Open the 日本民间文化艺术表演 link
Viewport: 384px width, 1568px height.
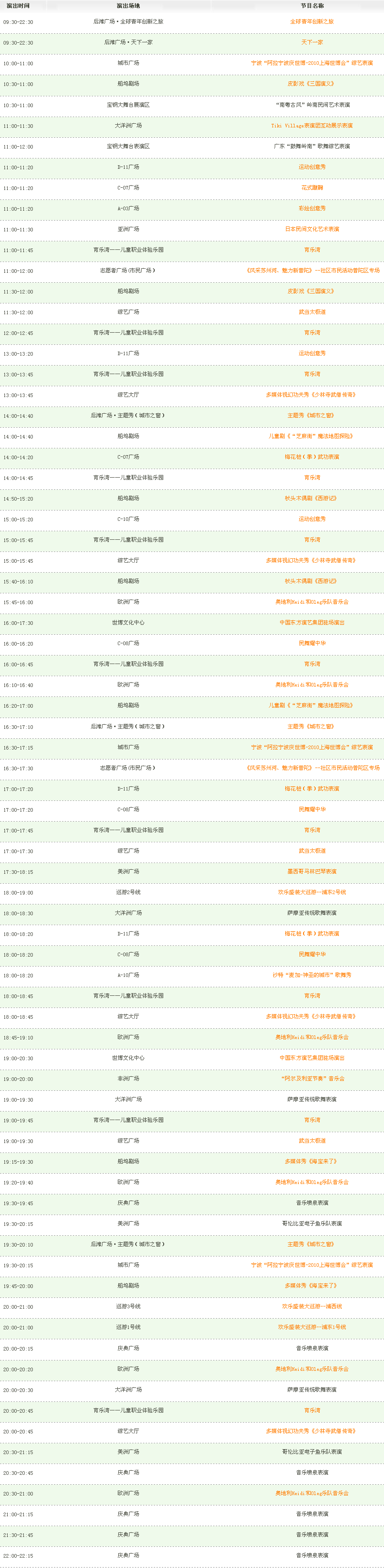[312, 229]
